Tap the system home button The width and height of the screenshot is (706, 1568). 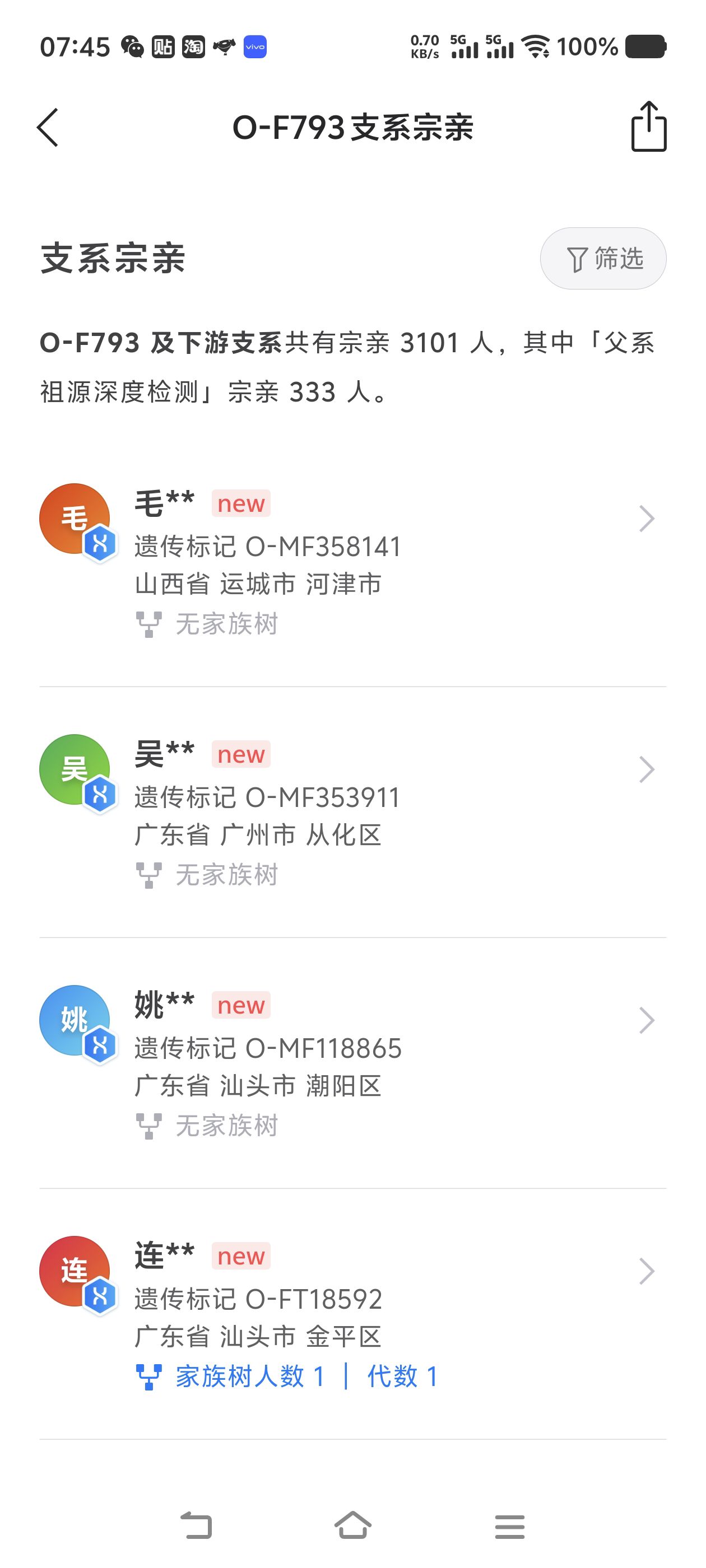tap(352, 1526)
